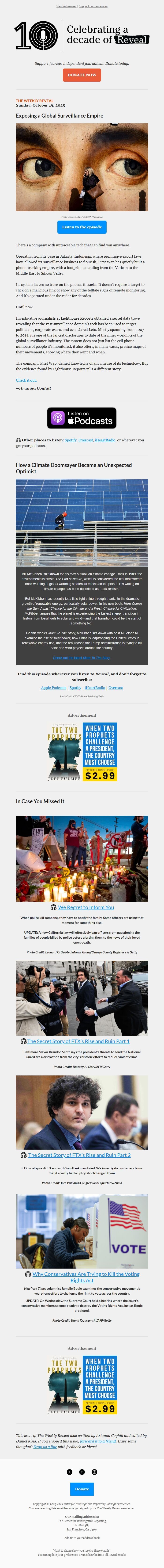This screenshot has width=164, height=1568.
Task: Open the View in browser link
Action: click(x=67, y=6)
